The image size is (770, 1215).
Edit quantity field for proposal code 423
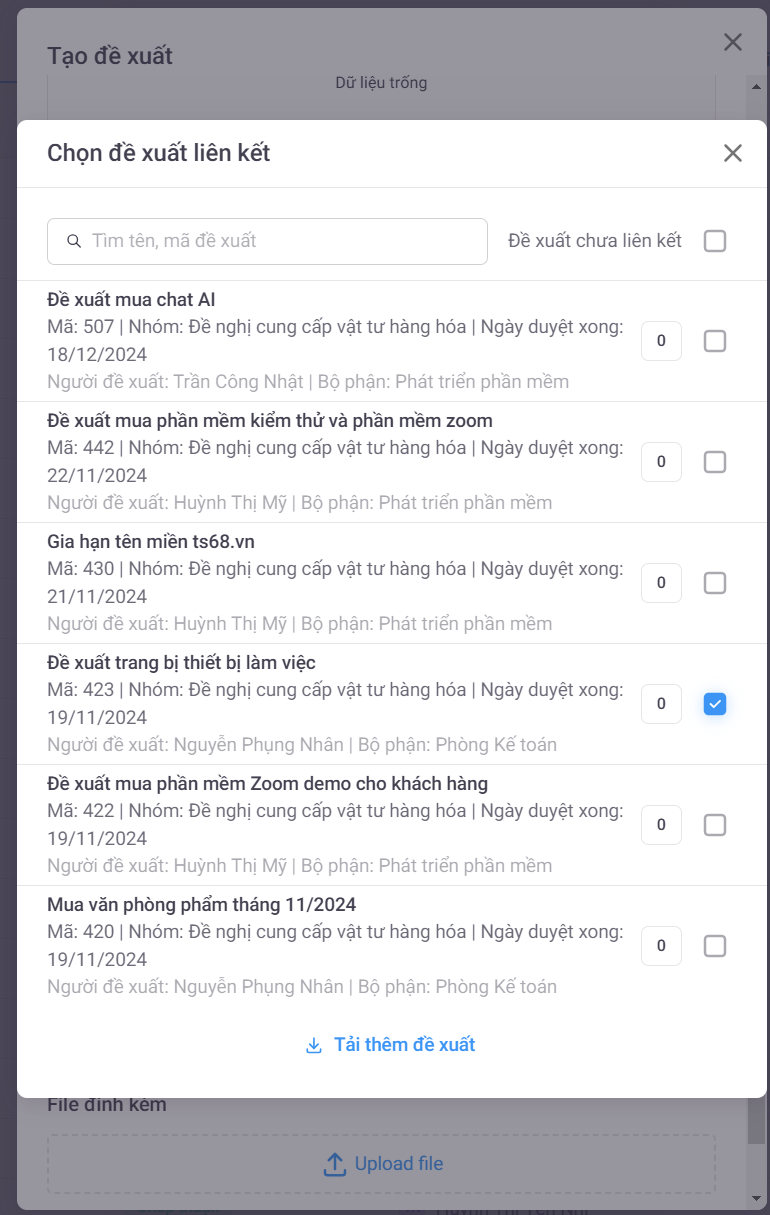click(661, 704)
